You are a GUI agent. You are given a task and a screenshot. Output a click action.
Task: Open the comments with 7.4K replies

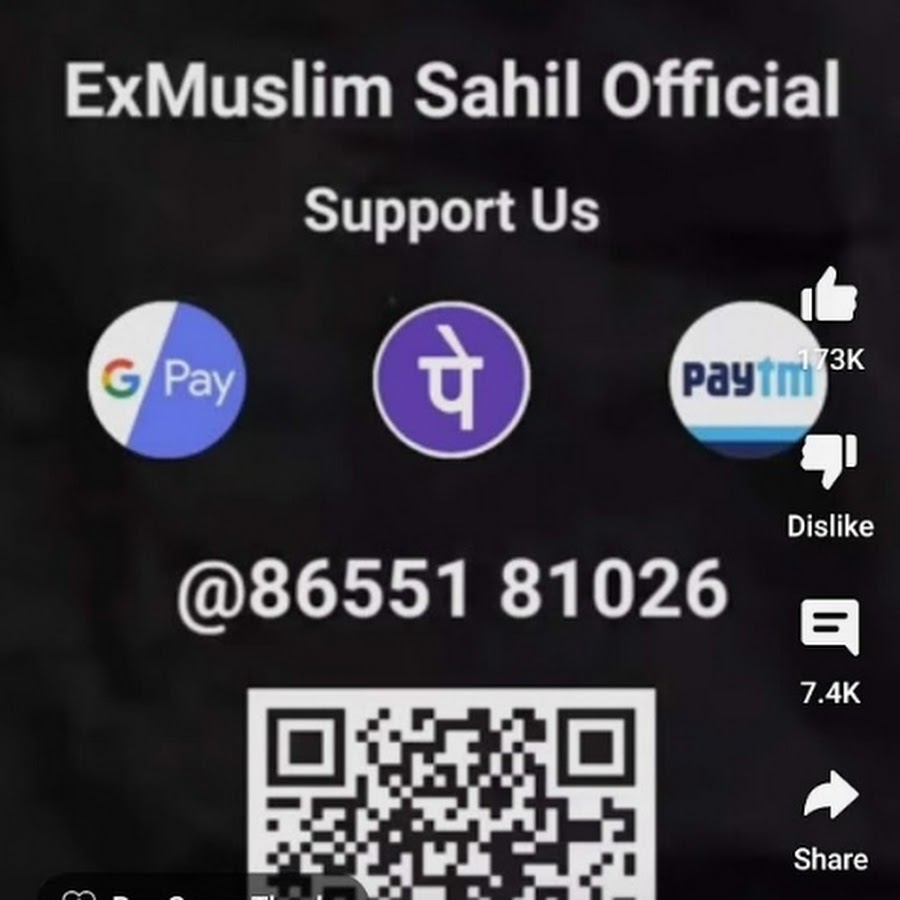829,629
